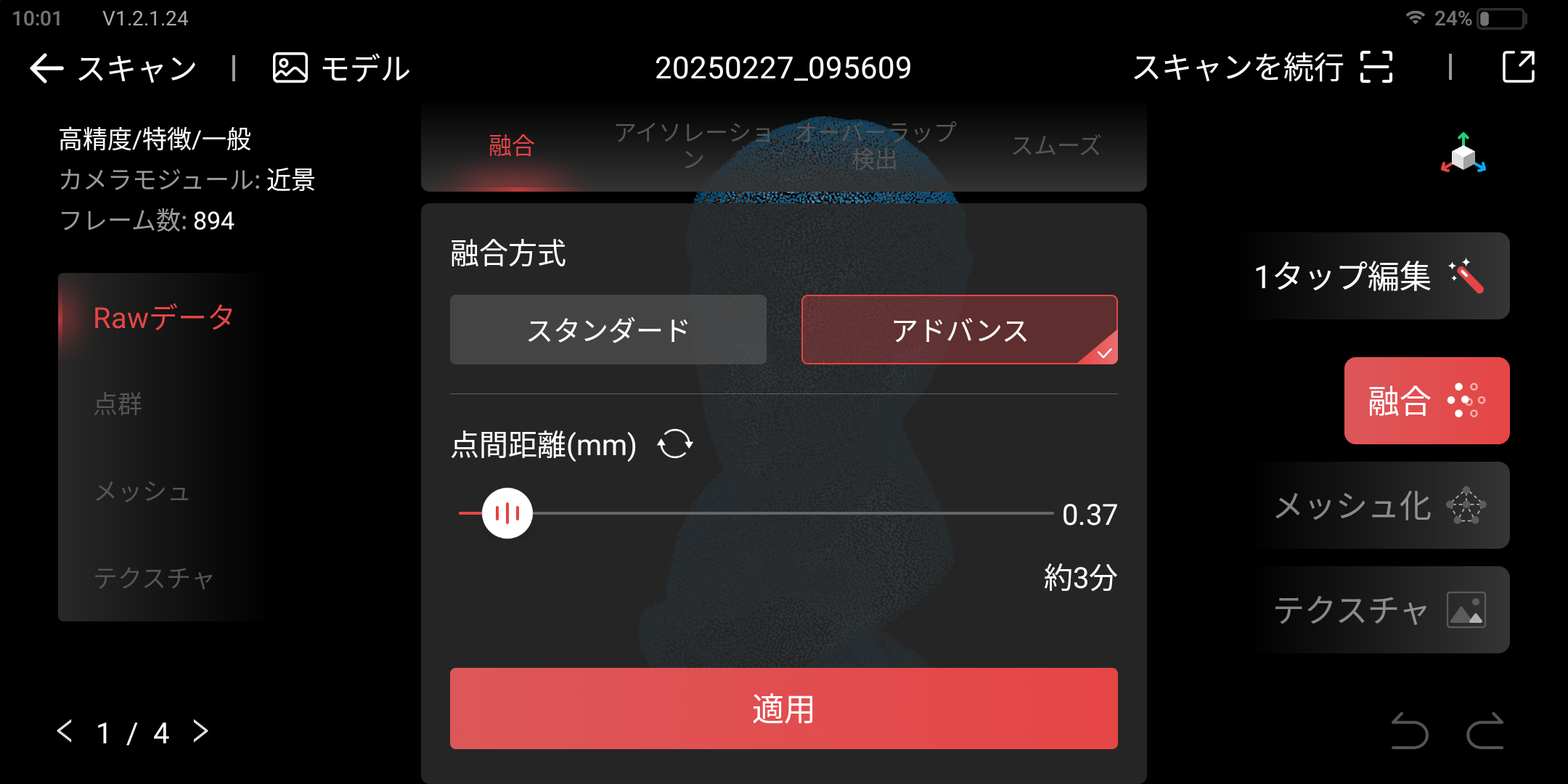Go to the next page arrow

click(x=201, y=731)
